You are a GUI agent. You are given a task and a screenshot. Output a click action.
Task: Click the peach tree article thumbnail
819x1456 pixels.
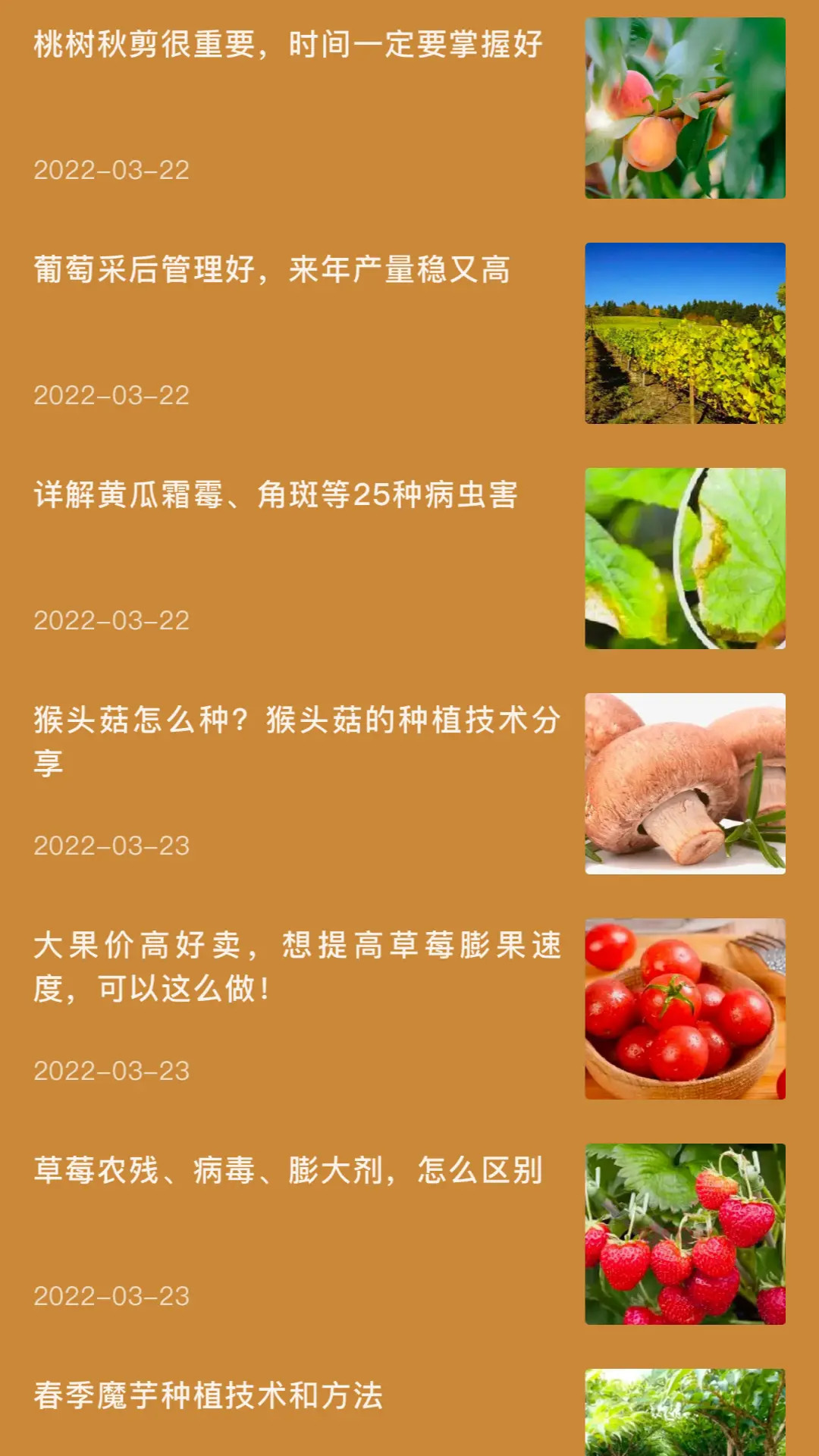(x=683, y=108)
